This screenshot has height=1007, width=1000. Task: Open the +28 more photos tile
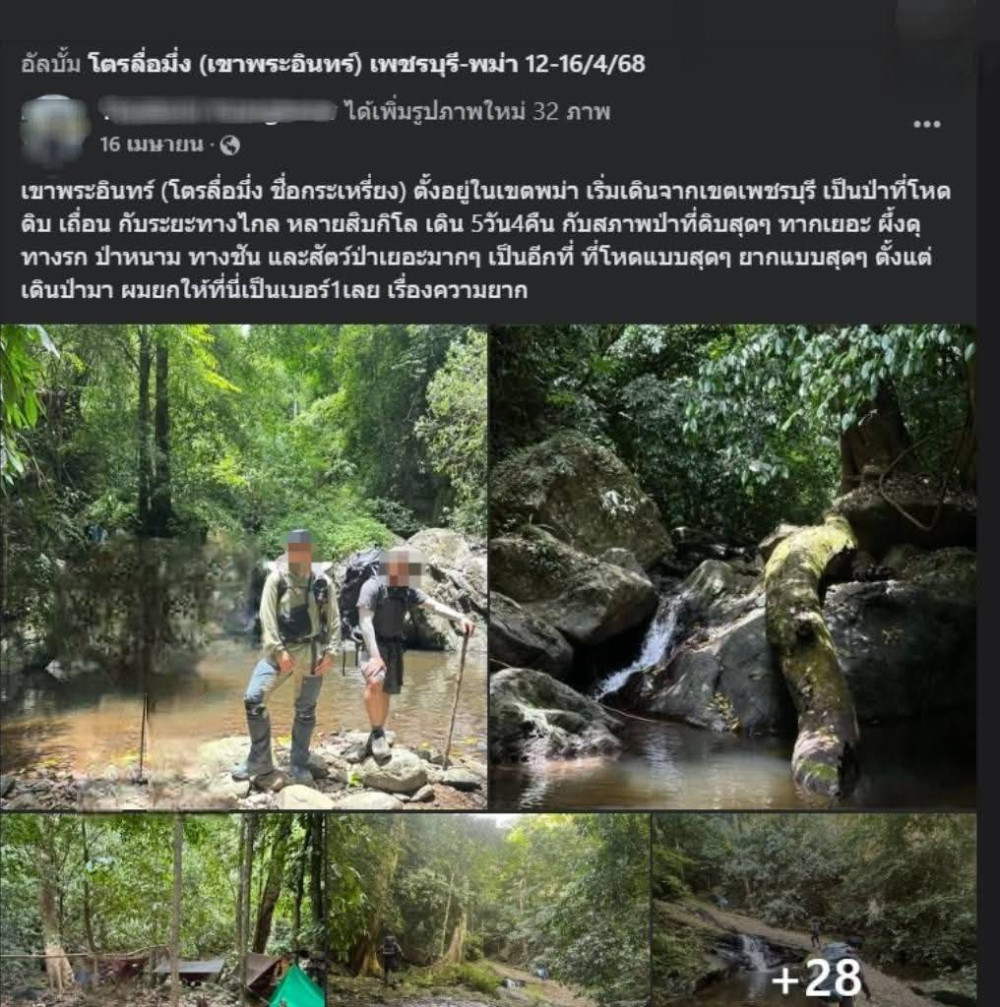tap(814, 909)
